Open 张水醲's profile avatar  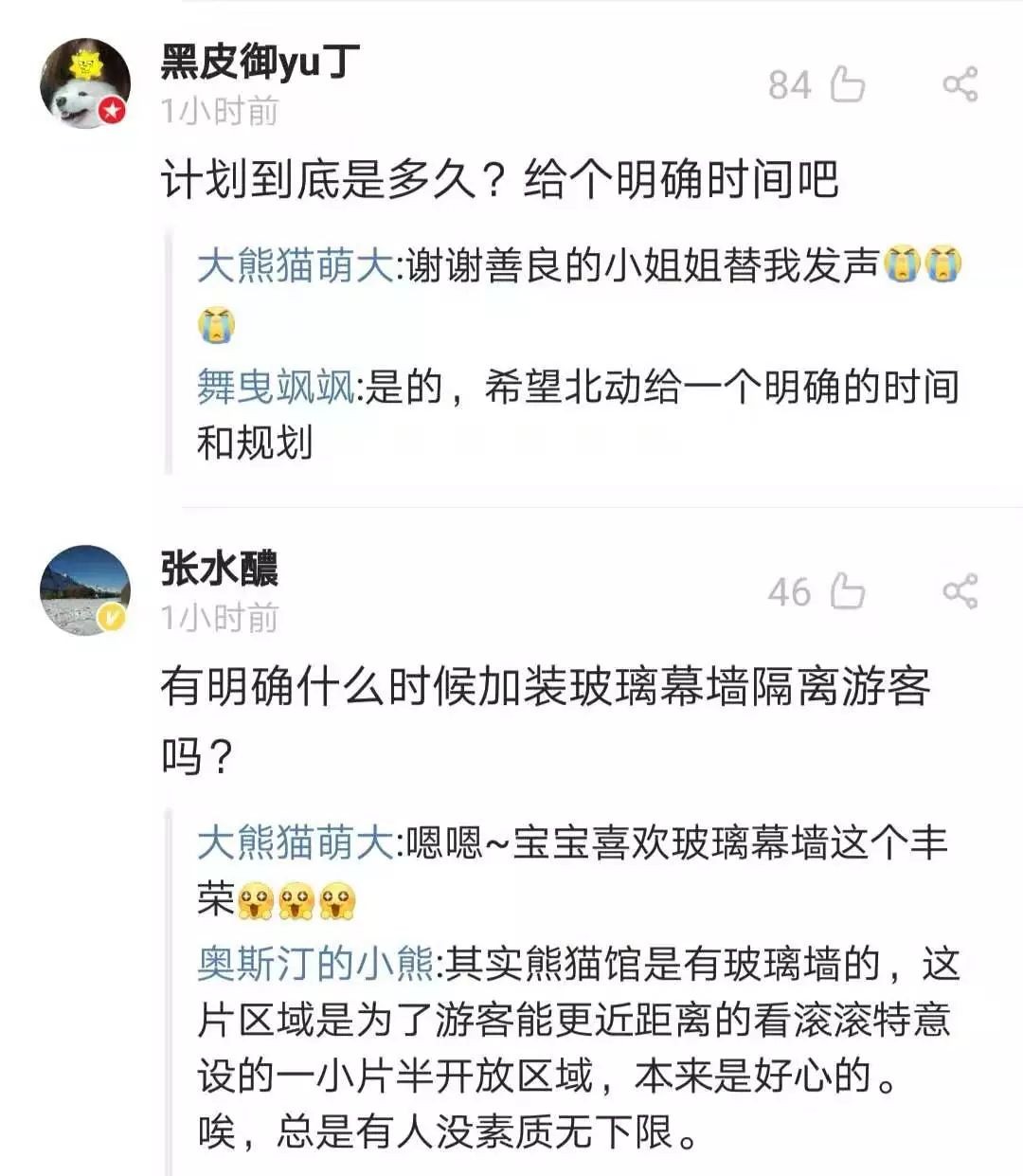[x=85, y=589]
